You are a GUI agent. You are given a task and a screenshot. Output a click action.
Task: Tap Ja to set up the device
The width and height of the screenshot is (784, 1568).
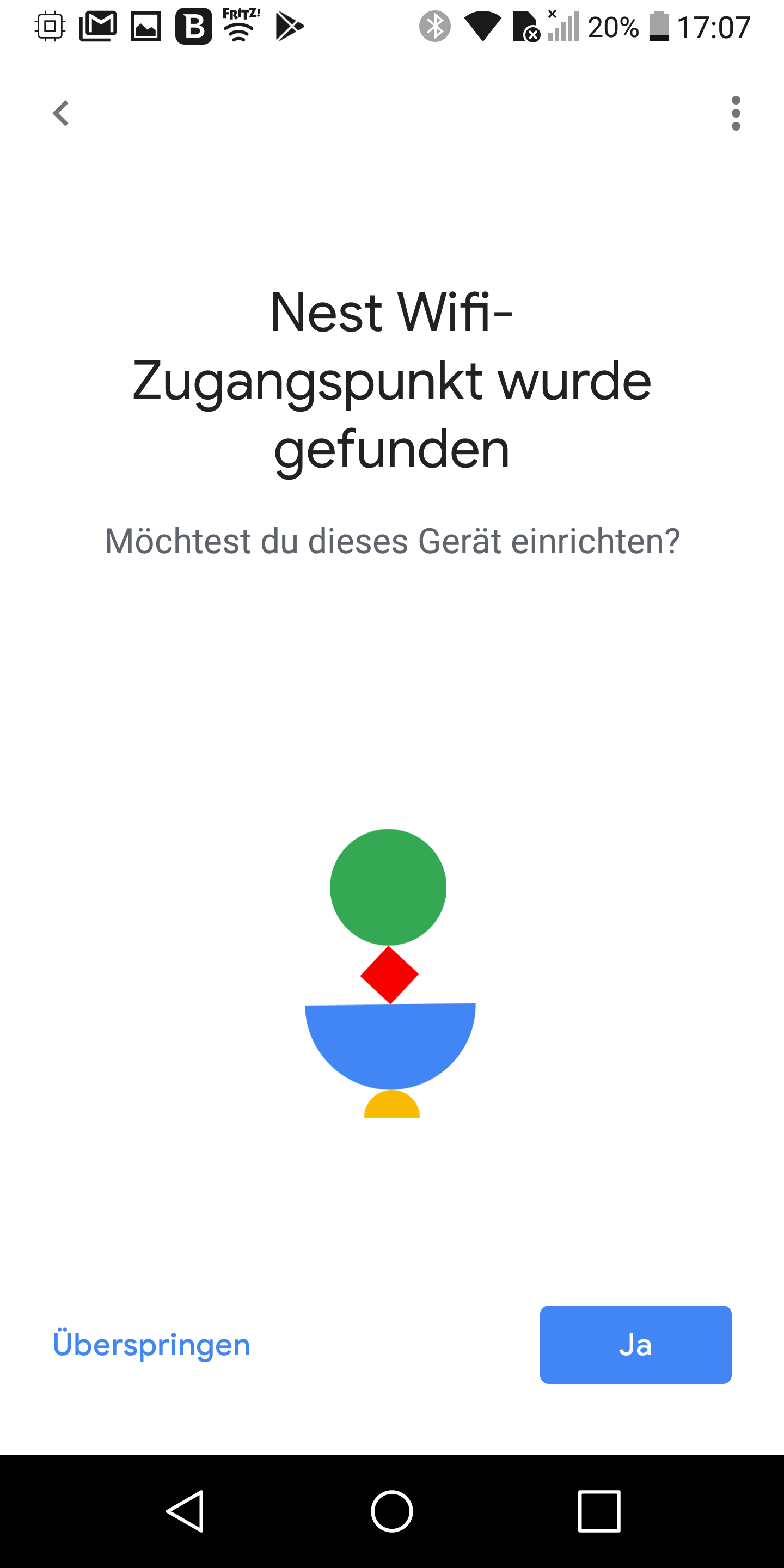coord(635,1344)
